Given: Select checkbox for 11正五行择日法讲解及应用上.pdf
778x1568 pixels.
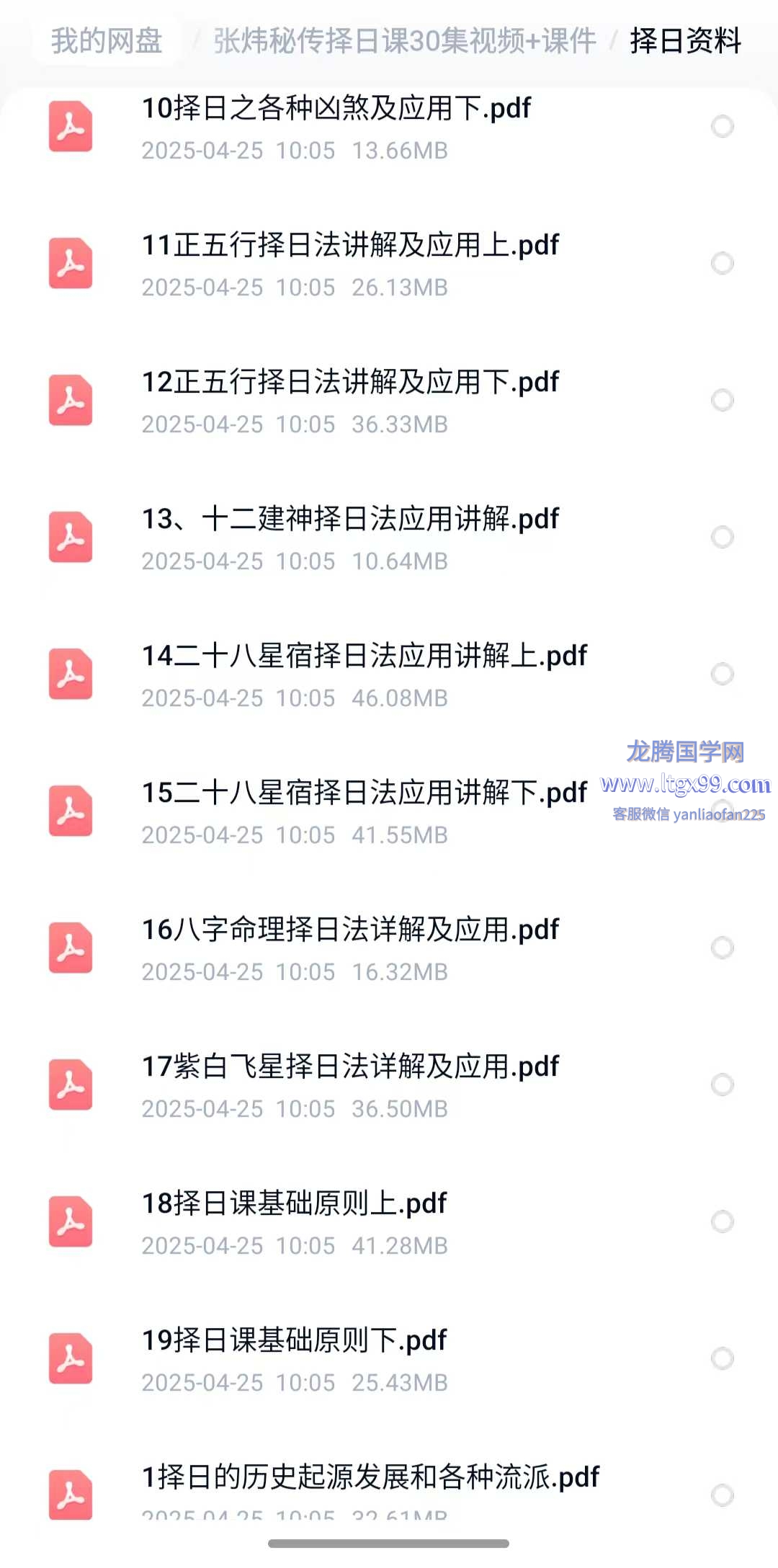Looking at the screenshot, I should 722,264.
